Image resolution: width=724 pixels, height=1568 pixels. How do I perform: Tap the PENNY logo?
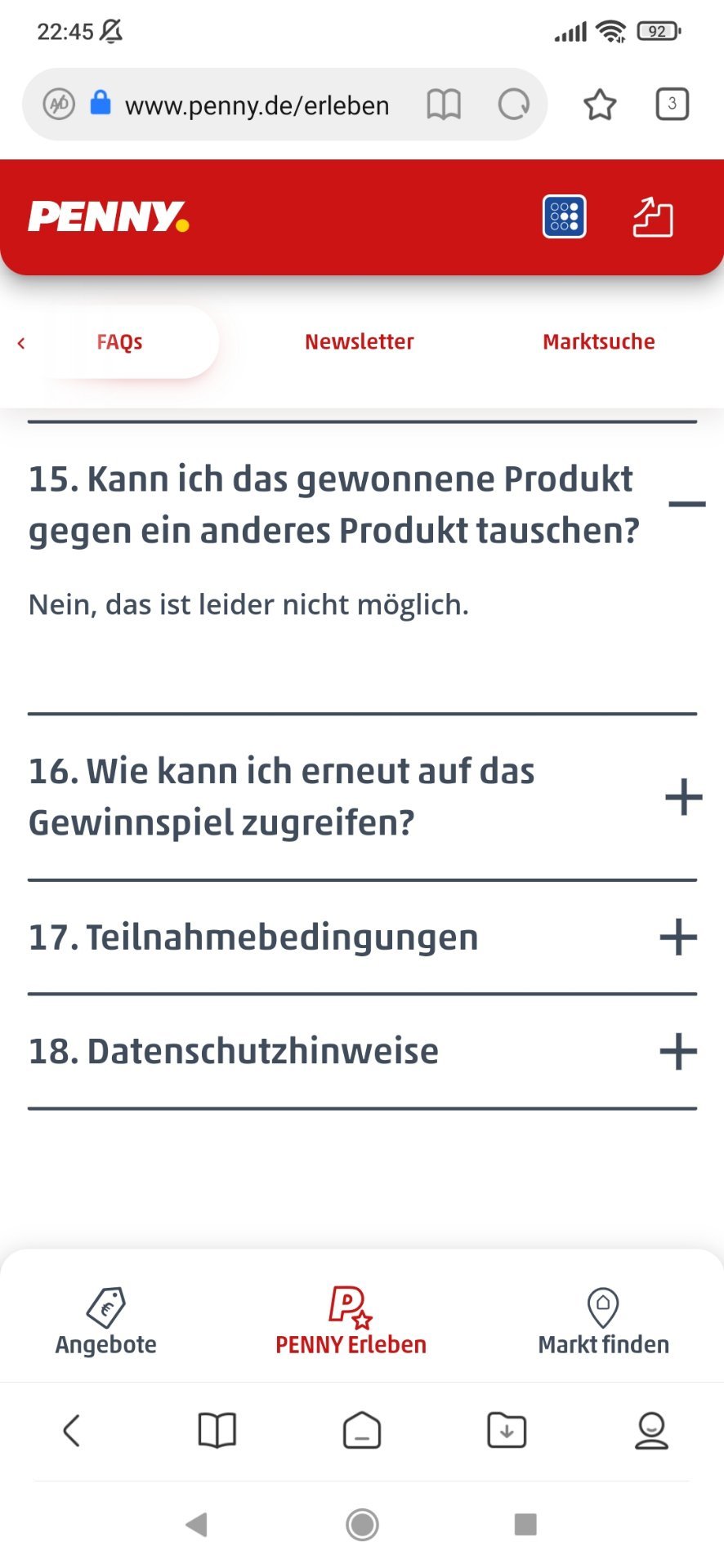click(109, 216)
